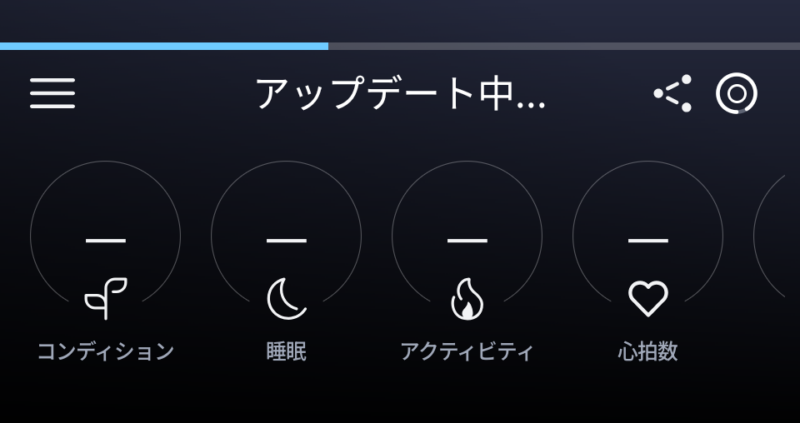800x423 pixels.
Task: Open the hamburger drawer menu
Action: click(x=52, y=94)
